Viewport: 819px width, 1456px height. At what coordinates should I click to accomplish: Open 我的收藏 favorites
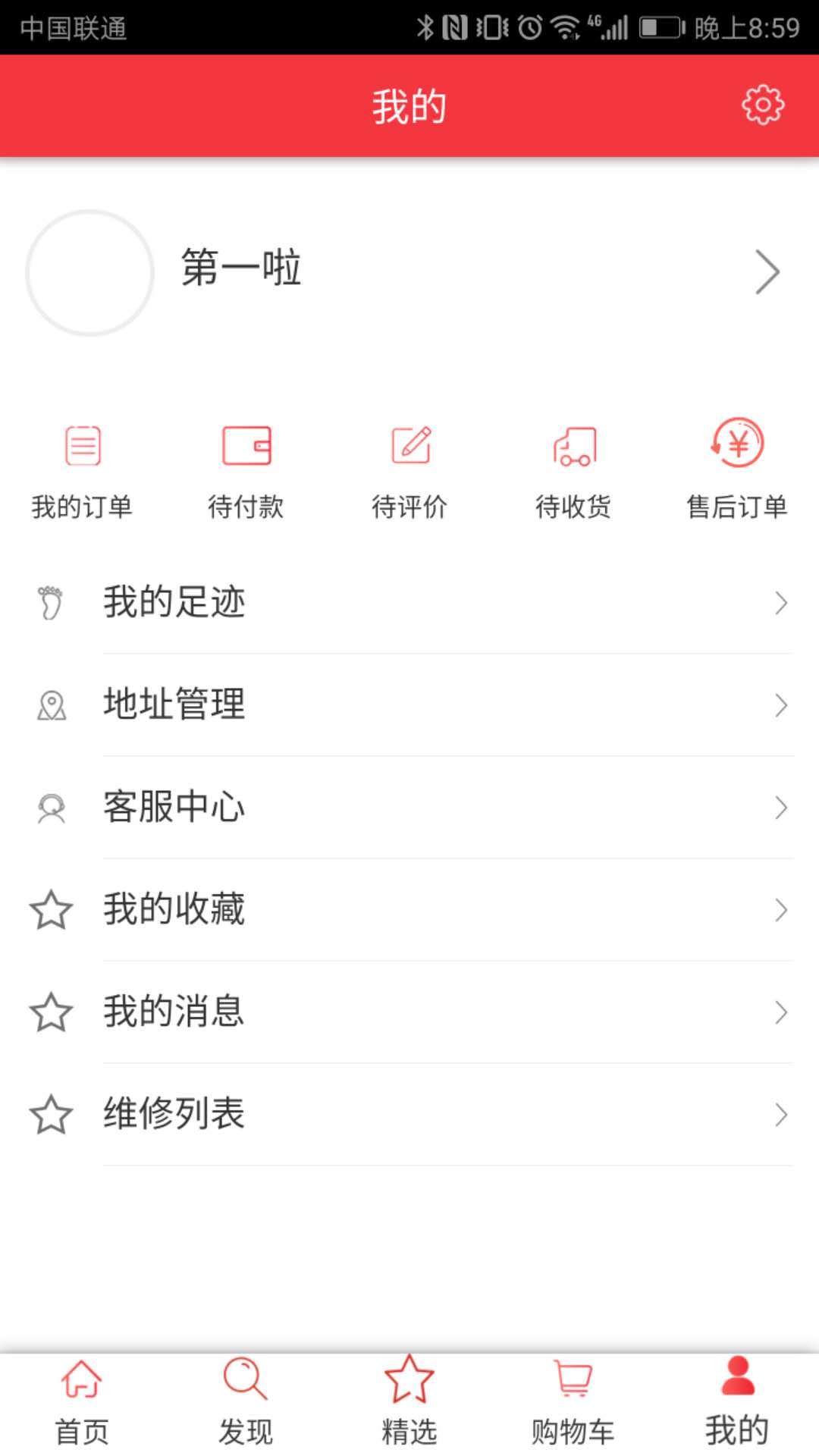[x=409, y=910]
